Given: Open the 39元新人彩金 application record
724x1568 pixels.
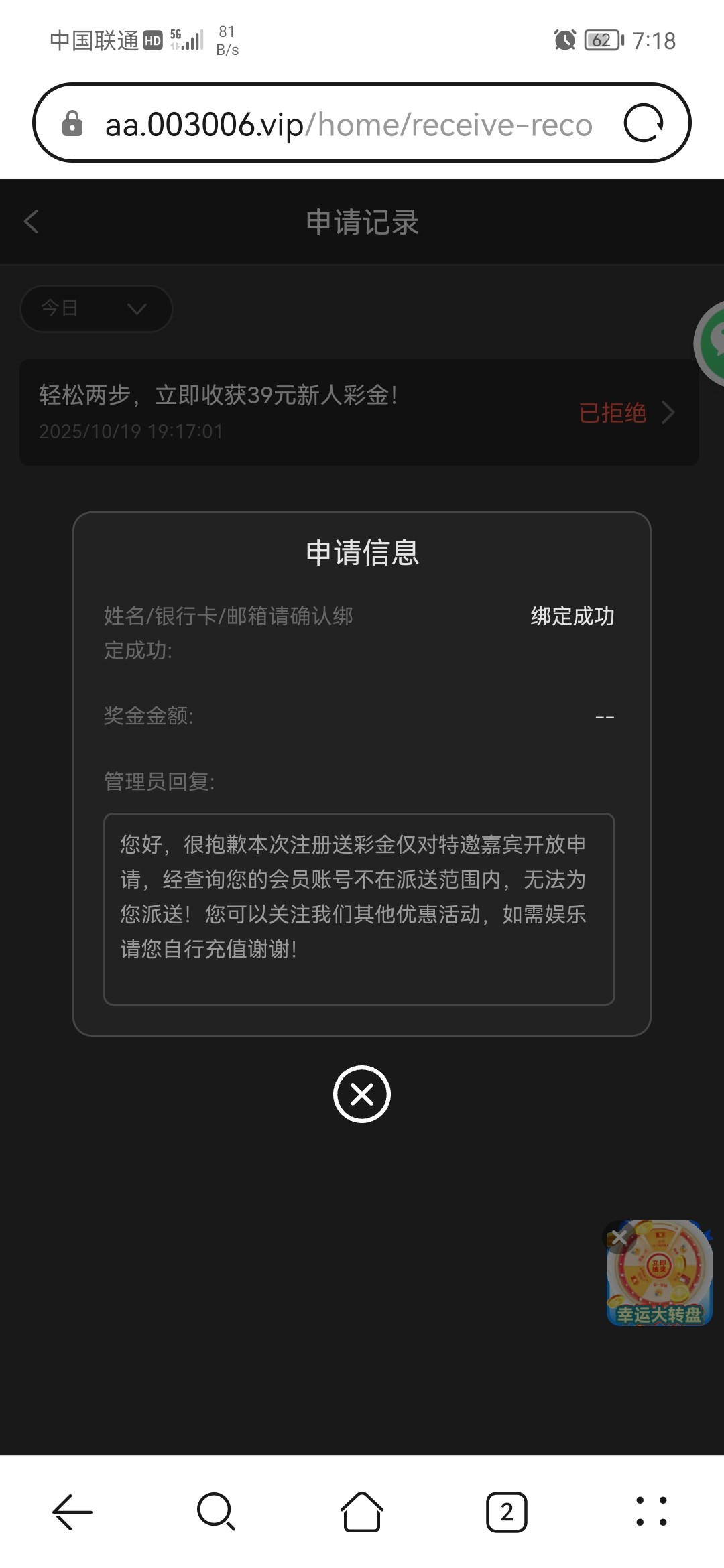Looking at the screenshot, I should pyautogui.click(x=359, y=412).
